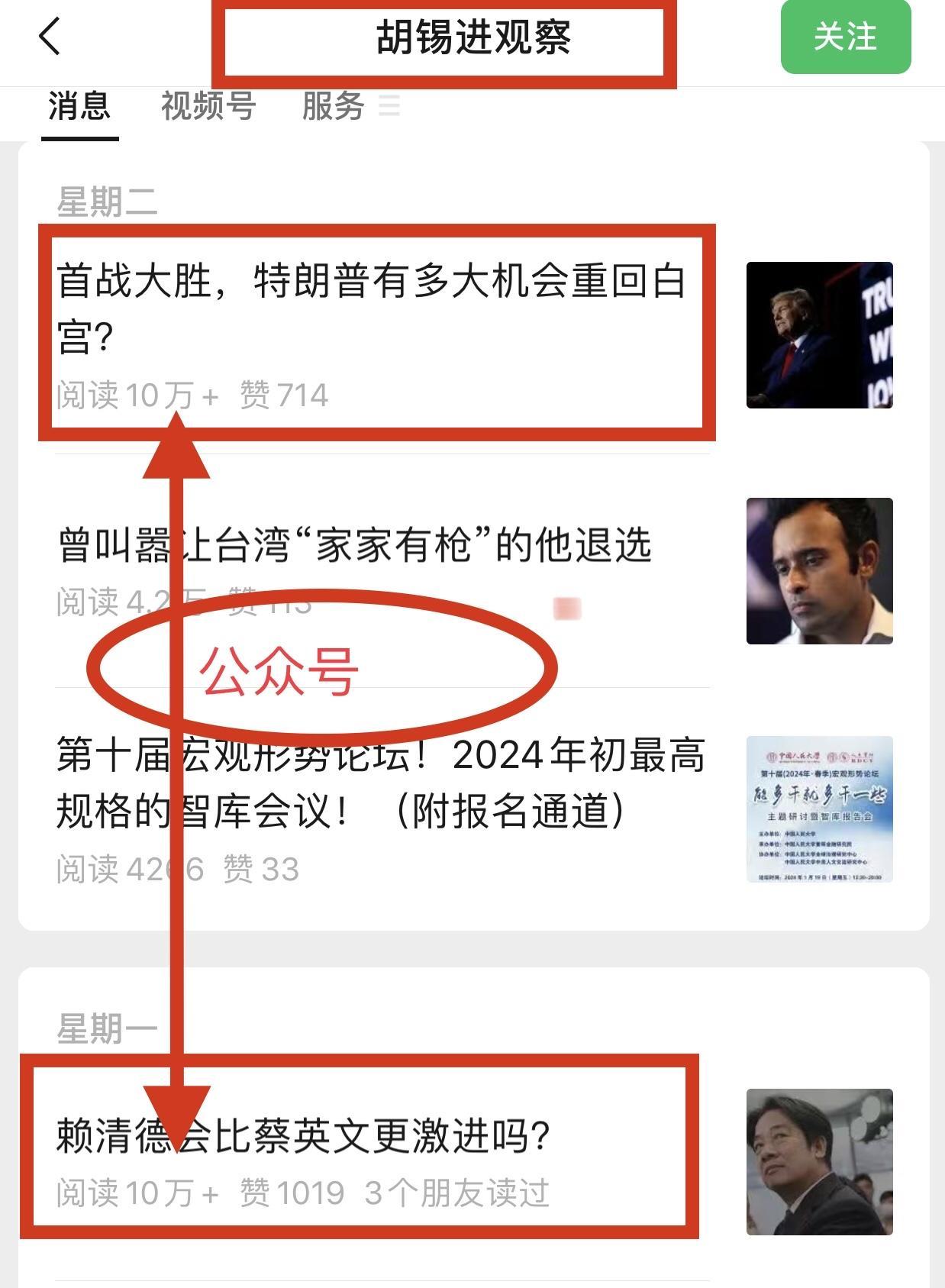This screenshot has width=945, height=1288.
Task: Open the 第十届宏观形势论坛 article
Action: pyautogui.click(x=380, y=783)
